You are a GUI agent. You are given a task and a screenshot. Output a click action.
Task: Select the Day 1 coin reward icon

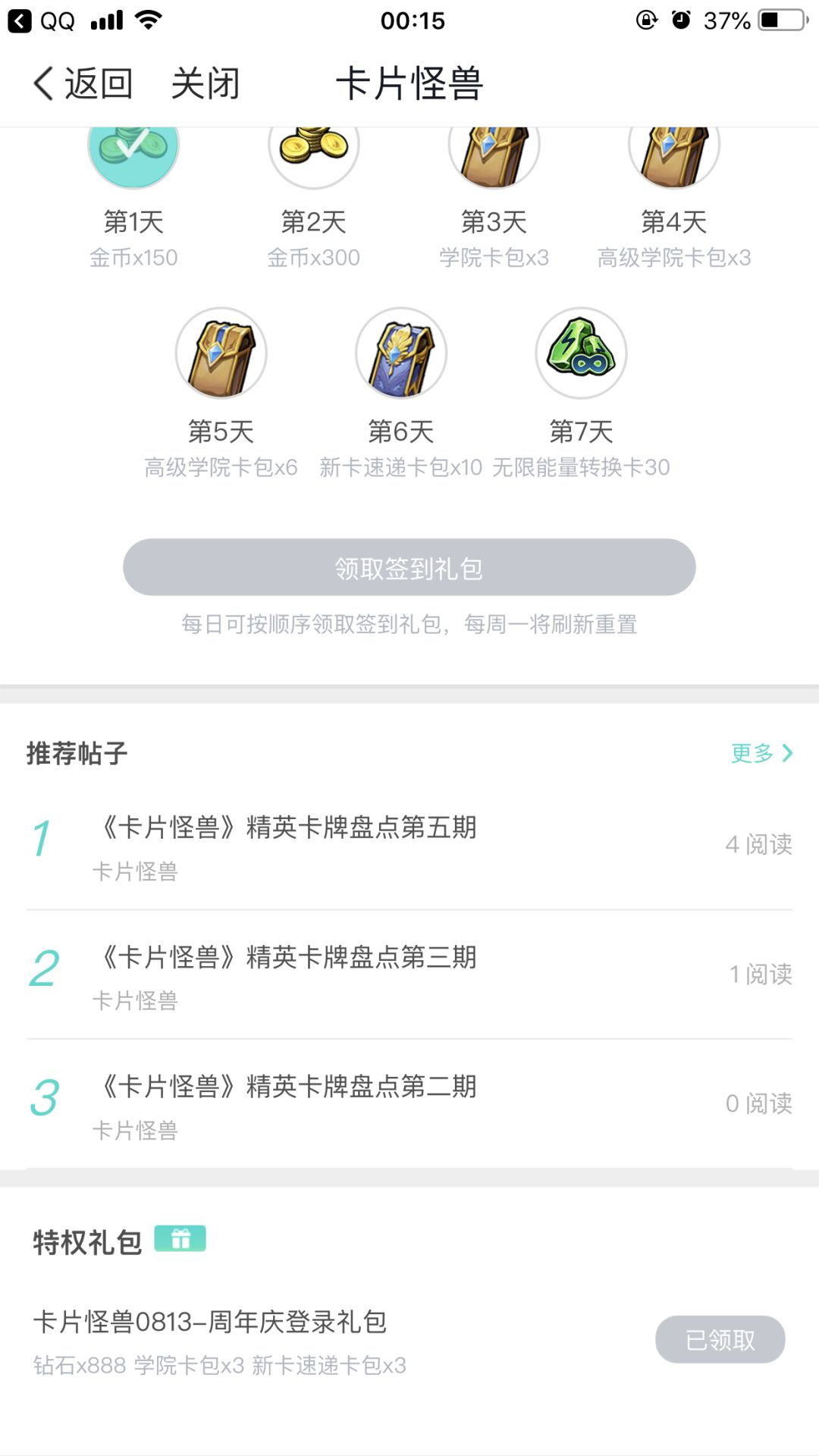point(133,152)
